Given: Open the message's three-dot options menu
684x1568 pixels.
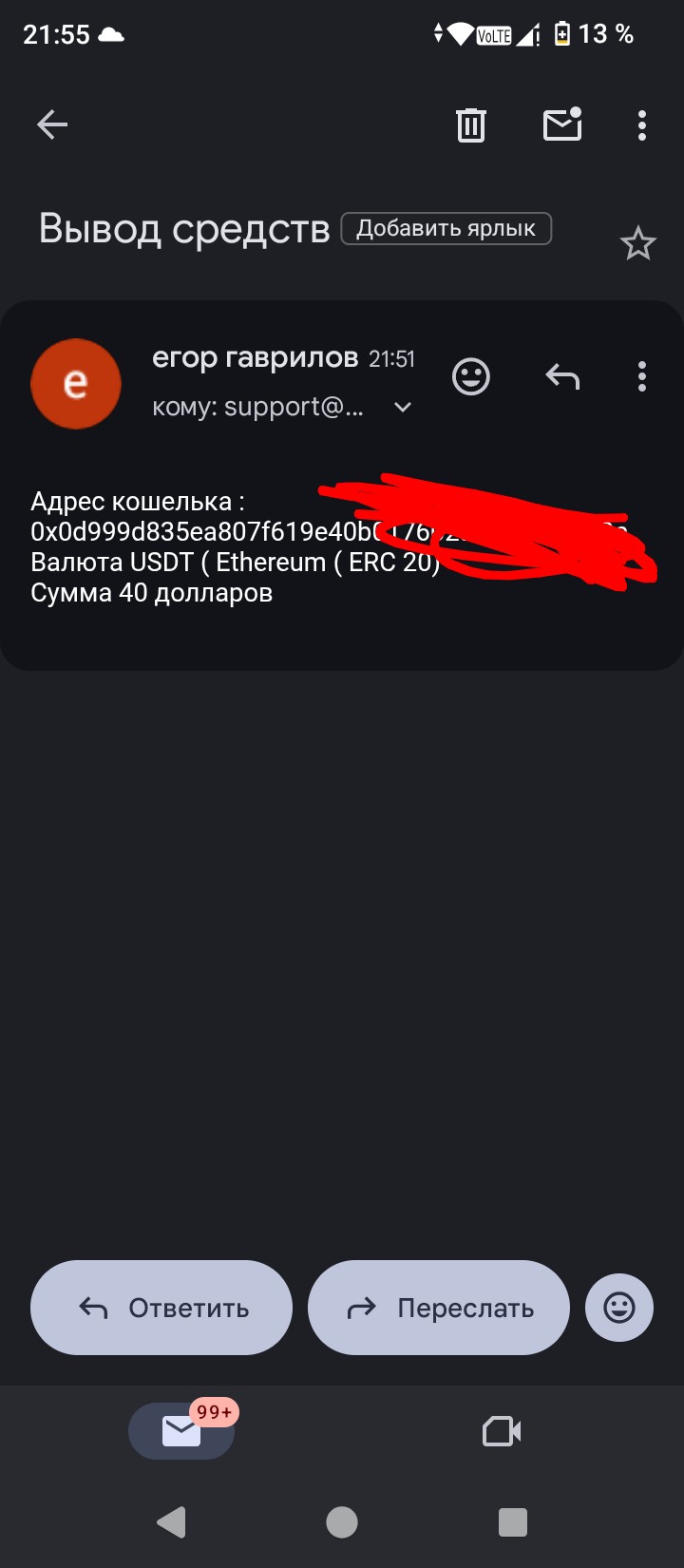Looking at the screenshot, I should 642,377.
